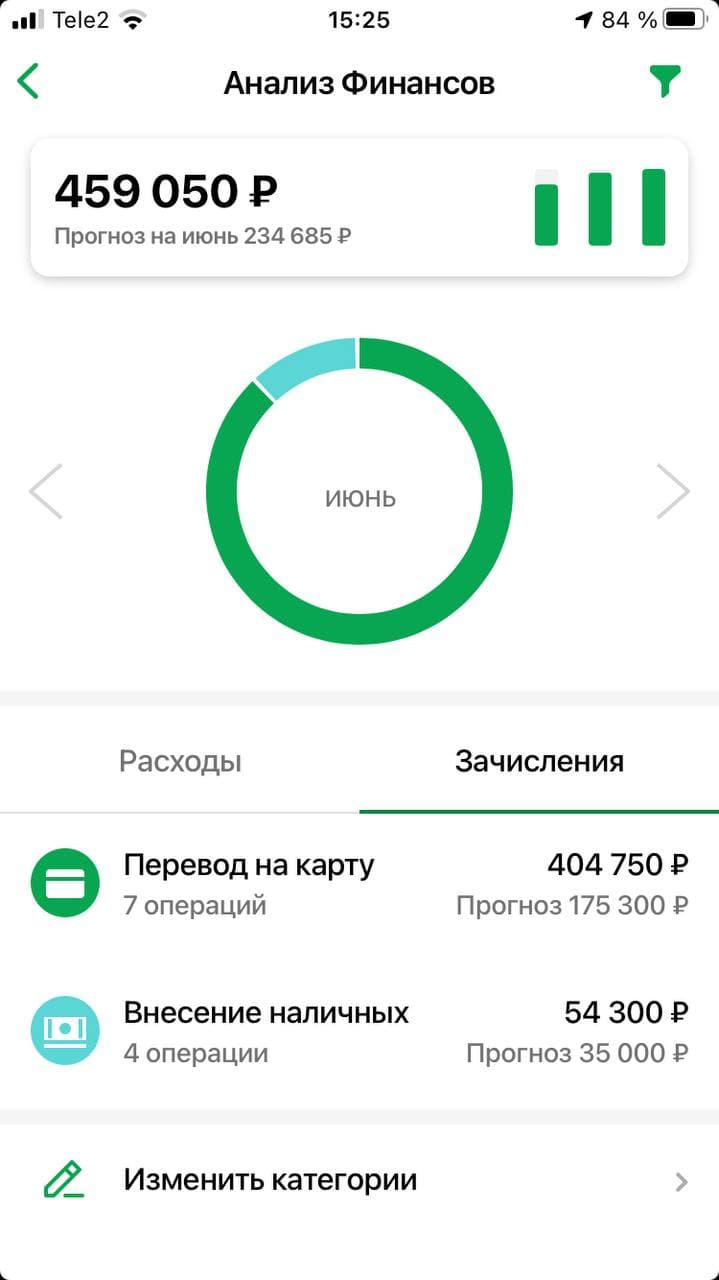Open the 459 050 ₽ summary card
Viewport: 719px width, 1280px height.
pyautogui.click(x=359, y=207)
